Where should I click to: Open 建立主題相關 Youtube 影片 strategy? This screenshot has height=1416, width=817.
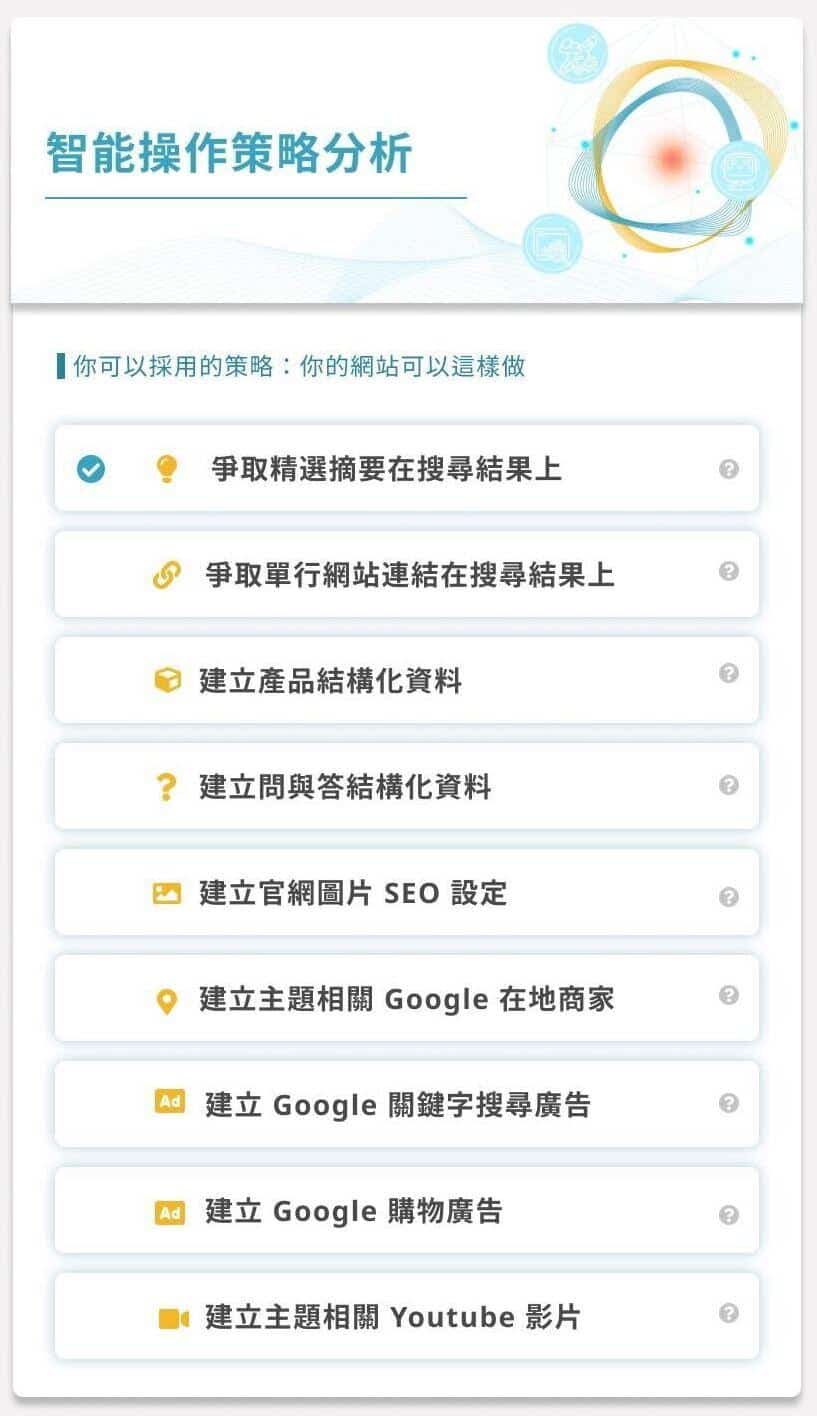click(392, 1317)
